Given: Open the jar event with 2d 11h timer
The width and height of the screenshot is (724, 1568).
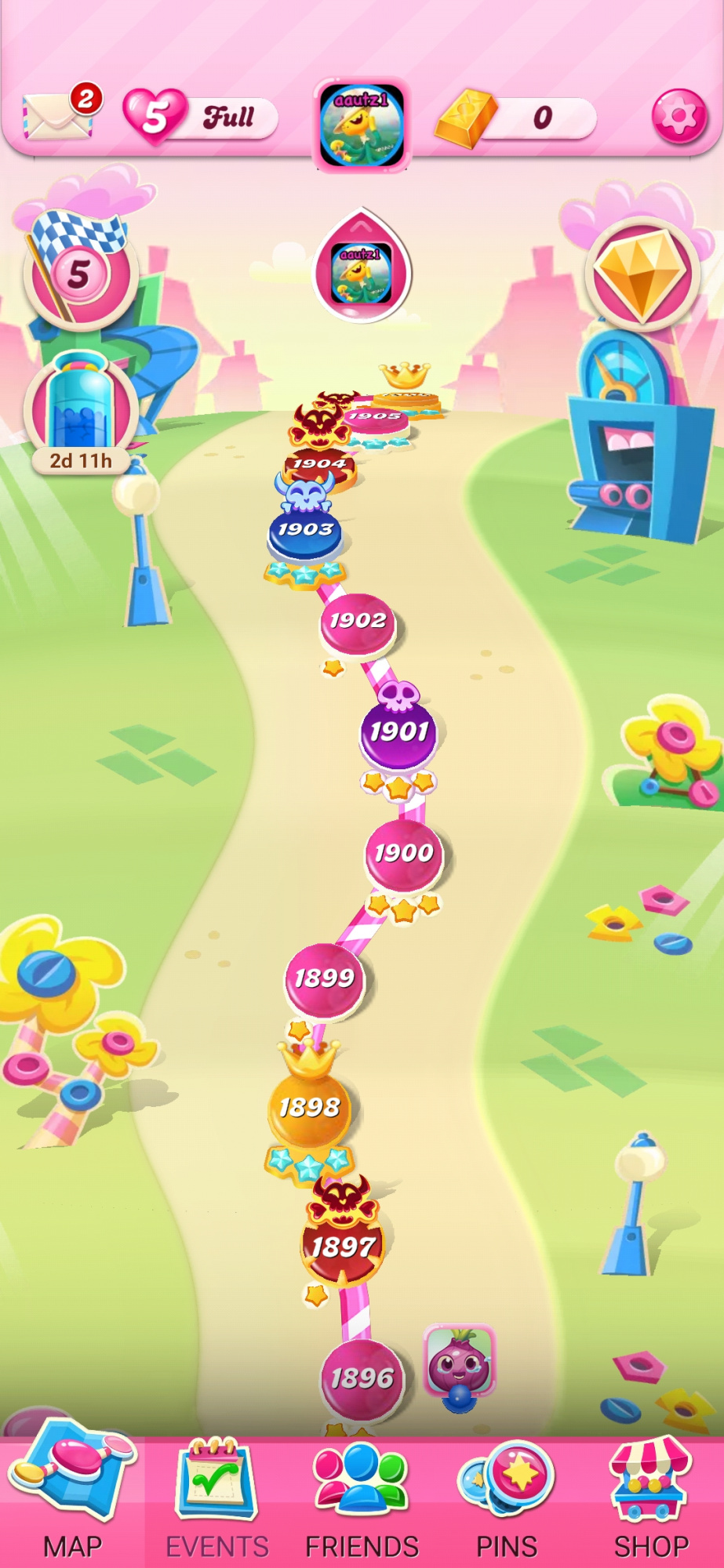Looking at the screenshot, I should click(x=82, y=412).
